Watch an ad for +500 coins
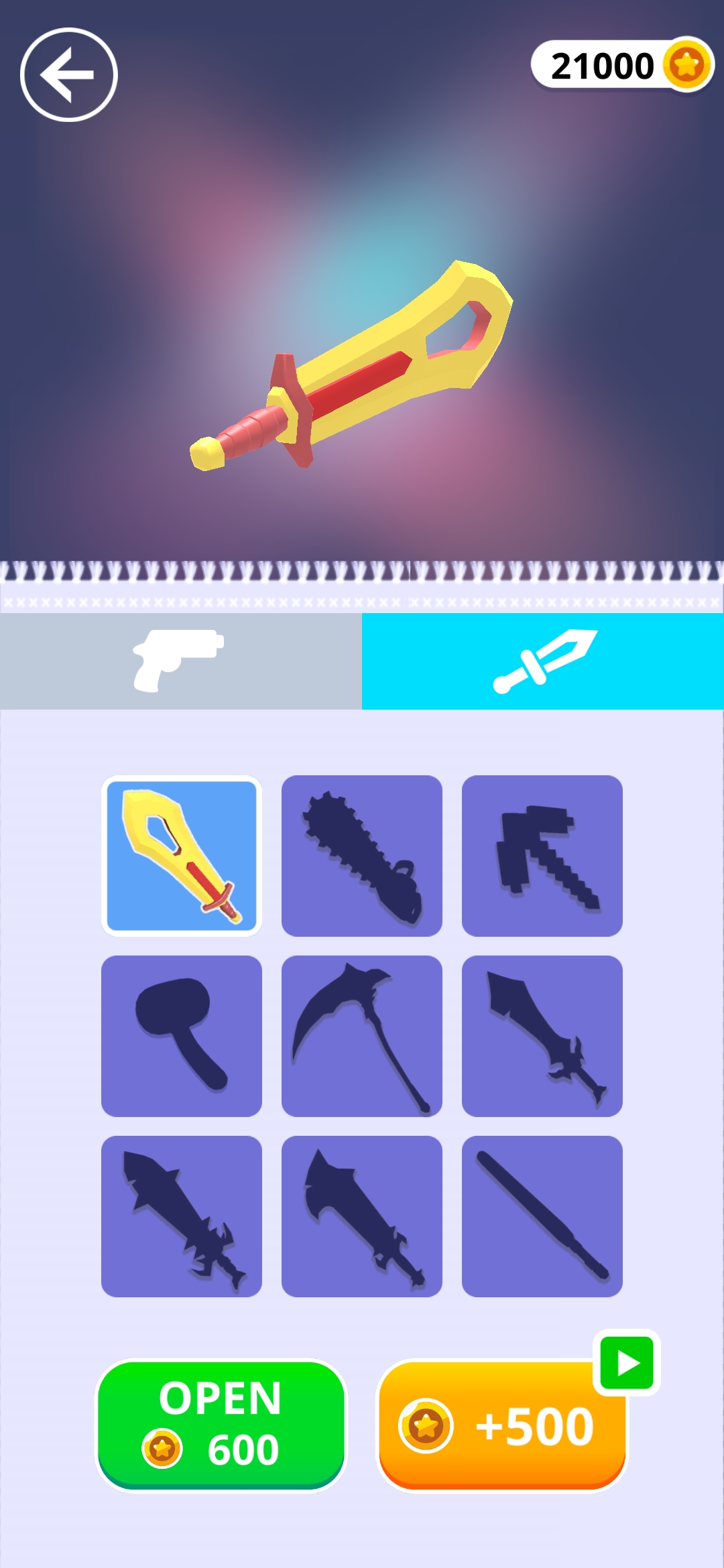This screenshot has width=724, height=1568. 503,1425
